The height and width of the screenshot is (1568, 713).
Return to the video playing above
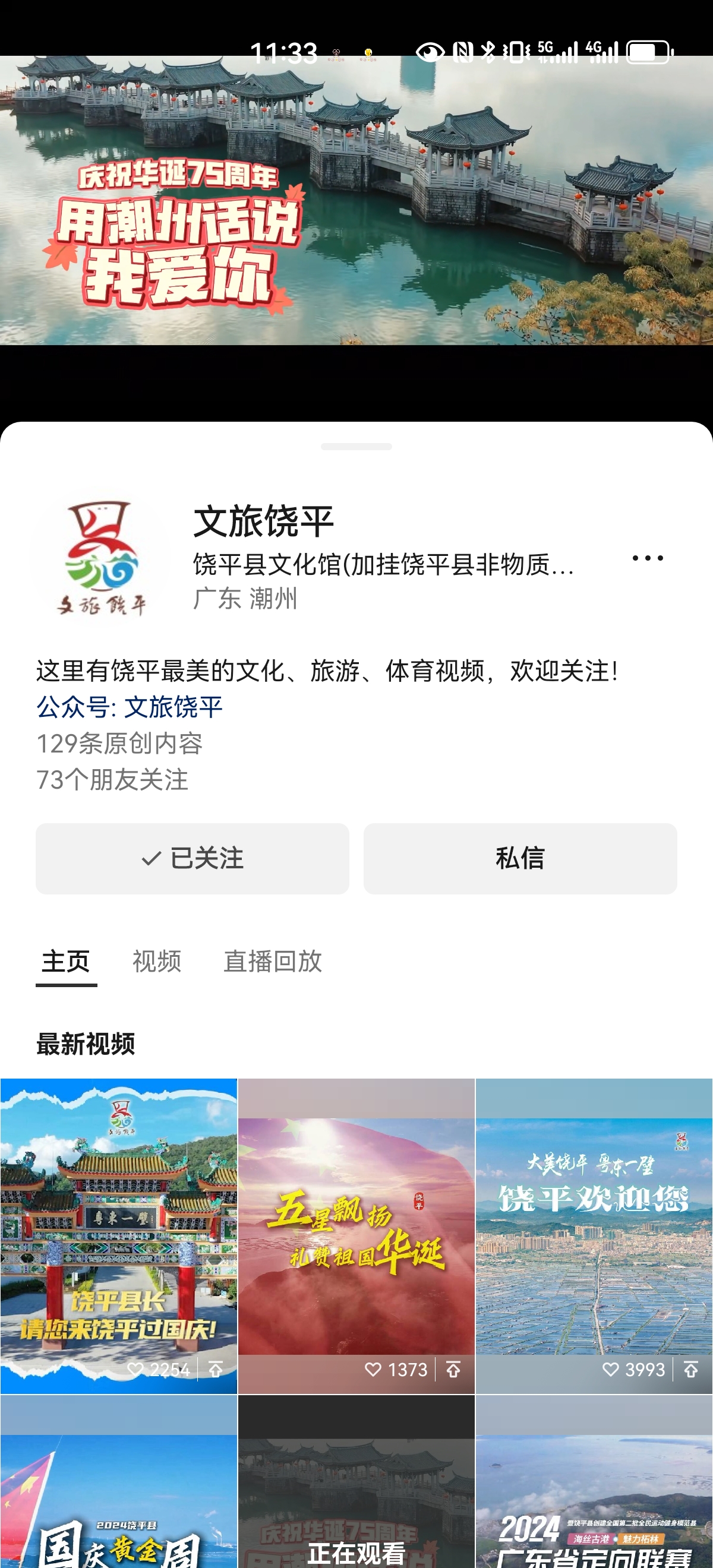356,201
